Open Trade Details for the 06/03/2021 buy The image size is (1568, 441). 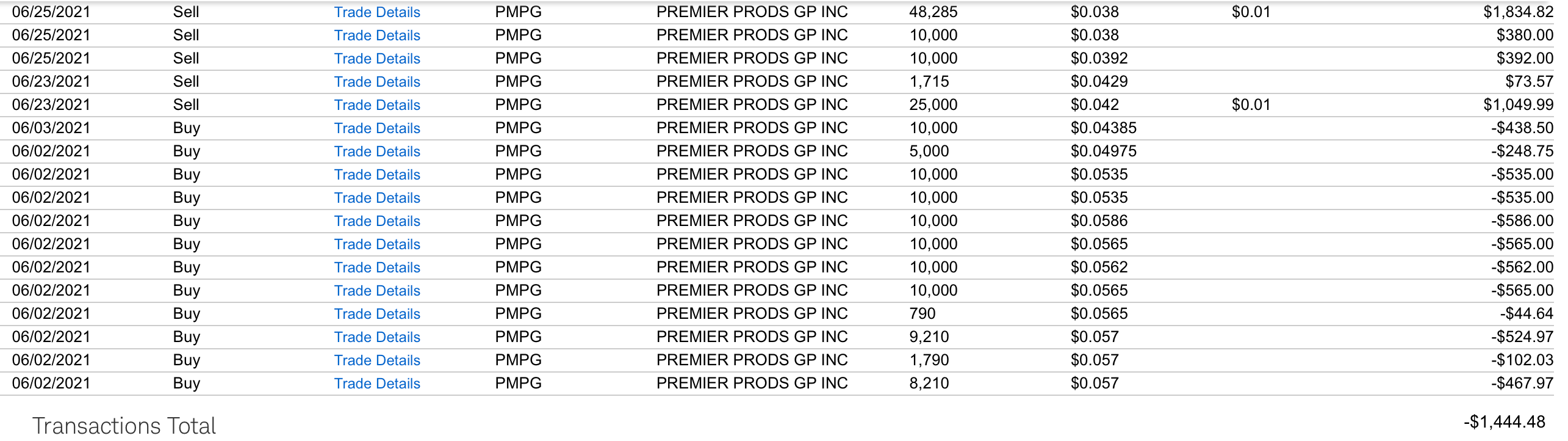click(377, 128)
